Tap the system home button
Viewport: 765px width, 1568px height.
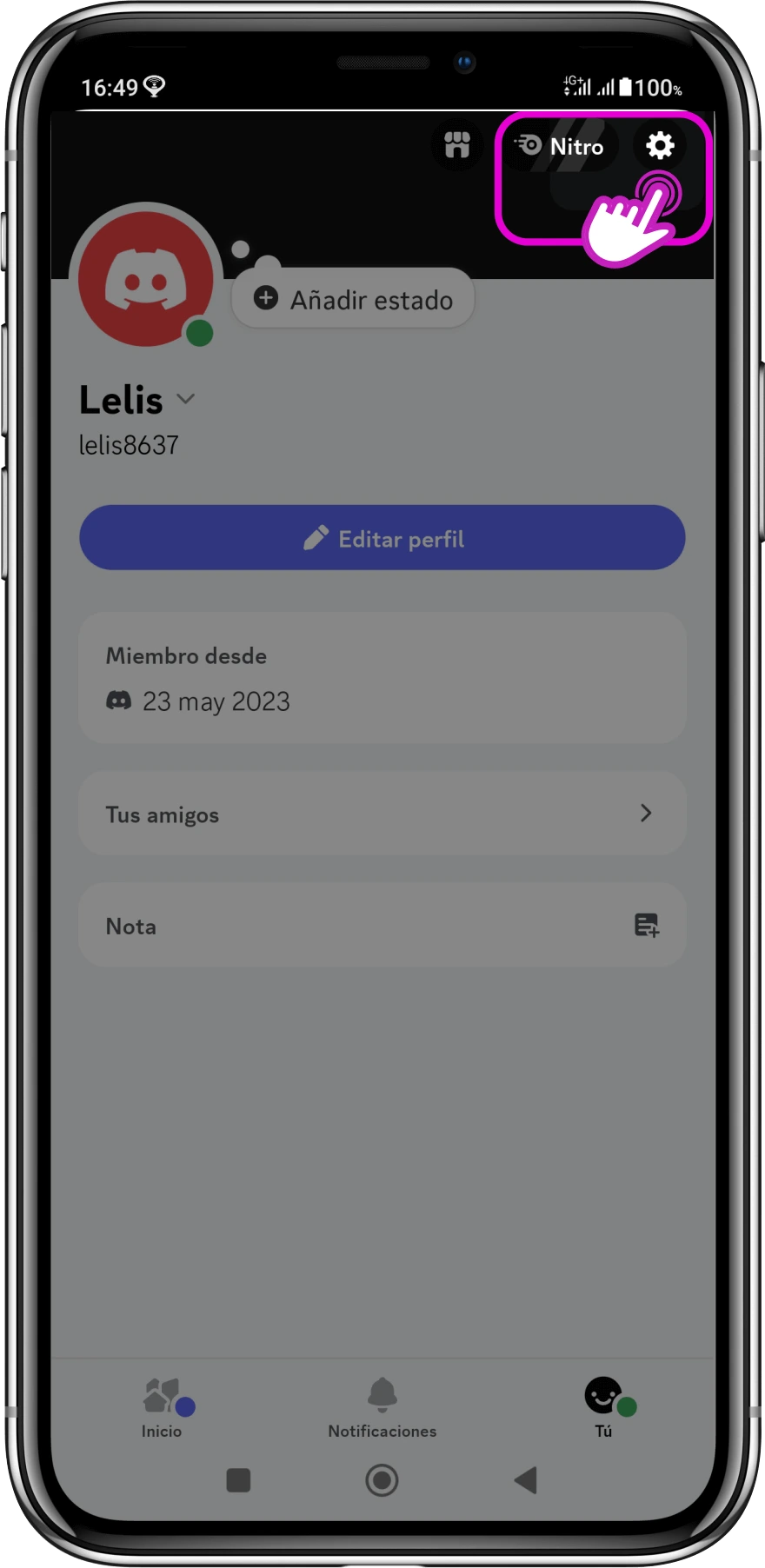pyautogui.click(x=382, y=1480)
